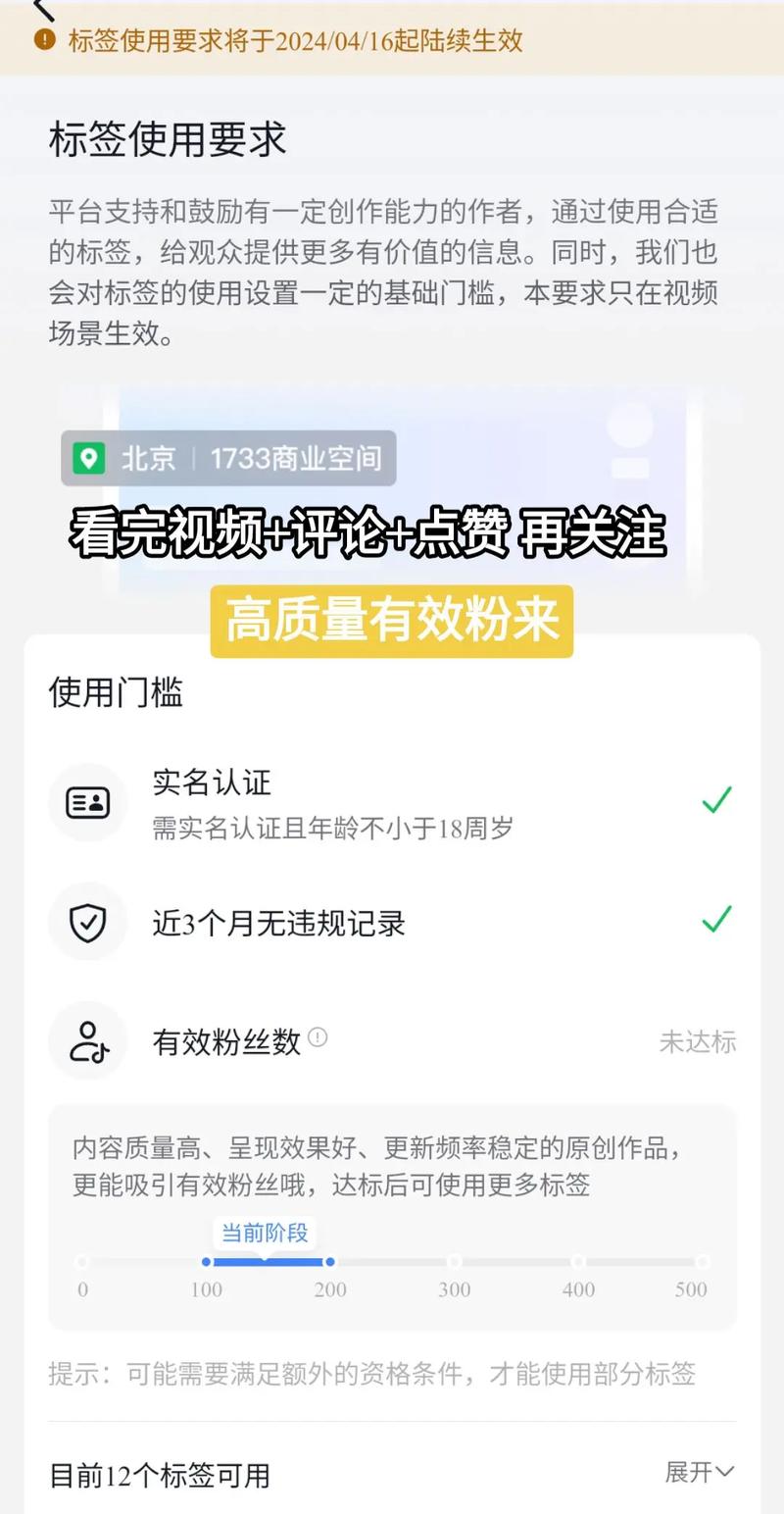The image size is (784, 1514).
Task: Click the ID card icon beside 实名认证
Action: [87, 801]
